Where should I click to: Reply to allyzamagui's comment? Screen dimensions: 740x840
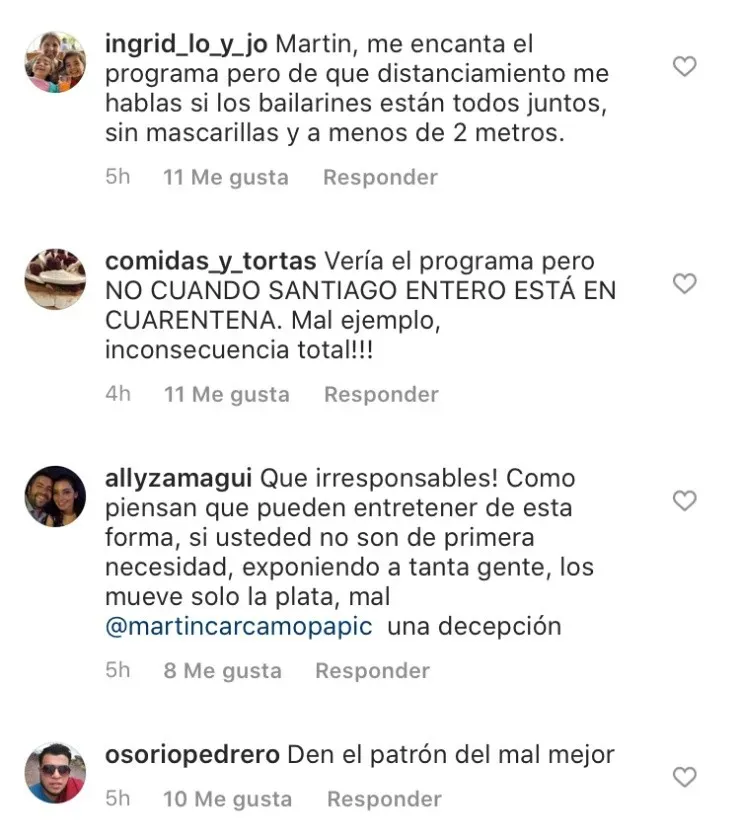coord(372,671)
